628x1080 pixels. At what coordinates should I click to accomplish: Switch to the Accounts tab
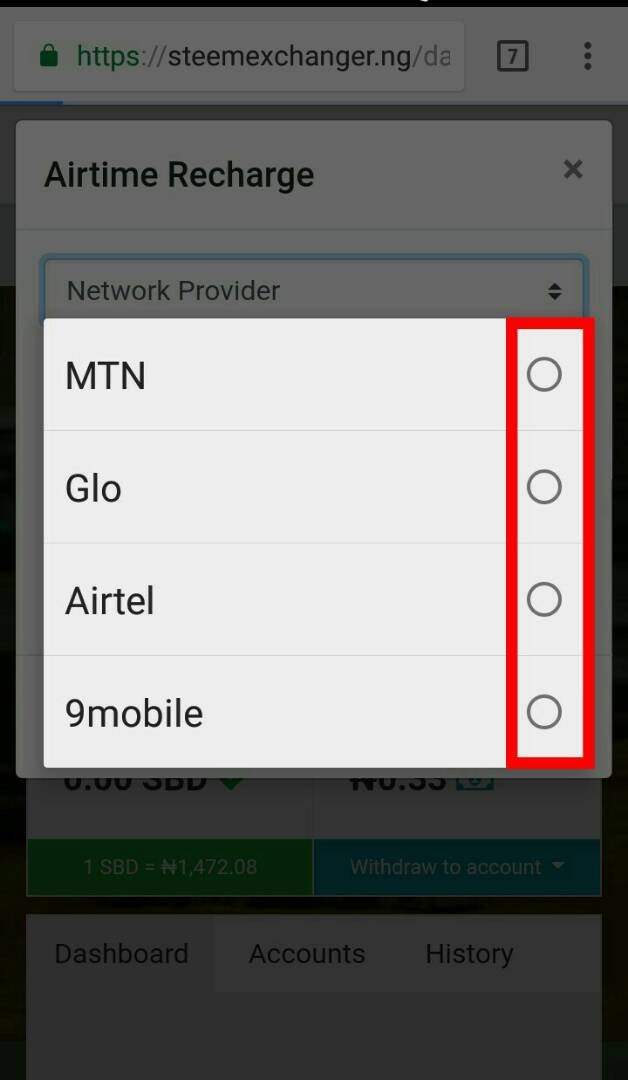[306, 953]
